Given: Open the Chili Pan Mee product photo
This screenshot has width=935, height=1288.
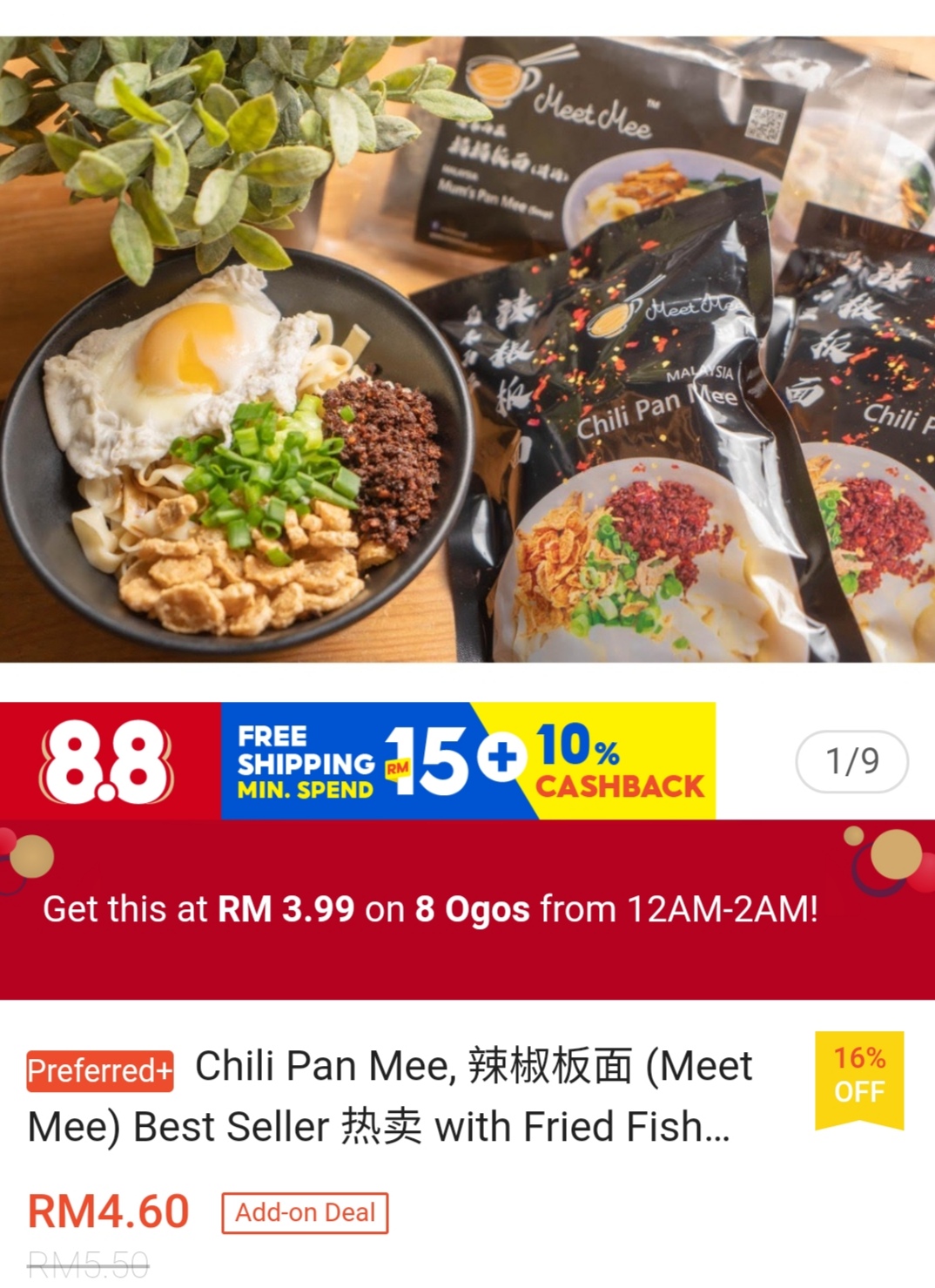Looking at the screenshot, I should pos(467,348).
